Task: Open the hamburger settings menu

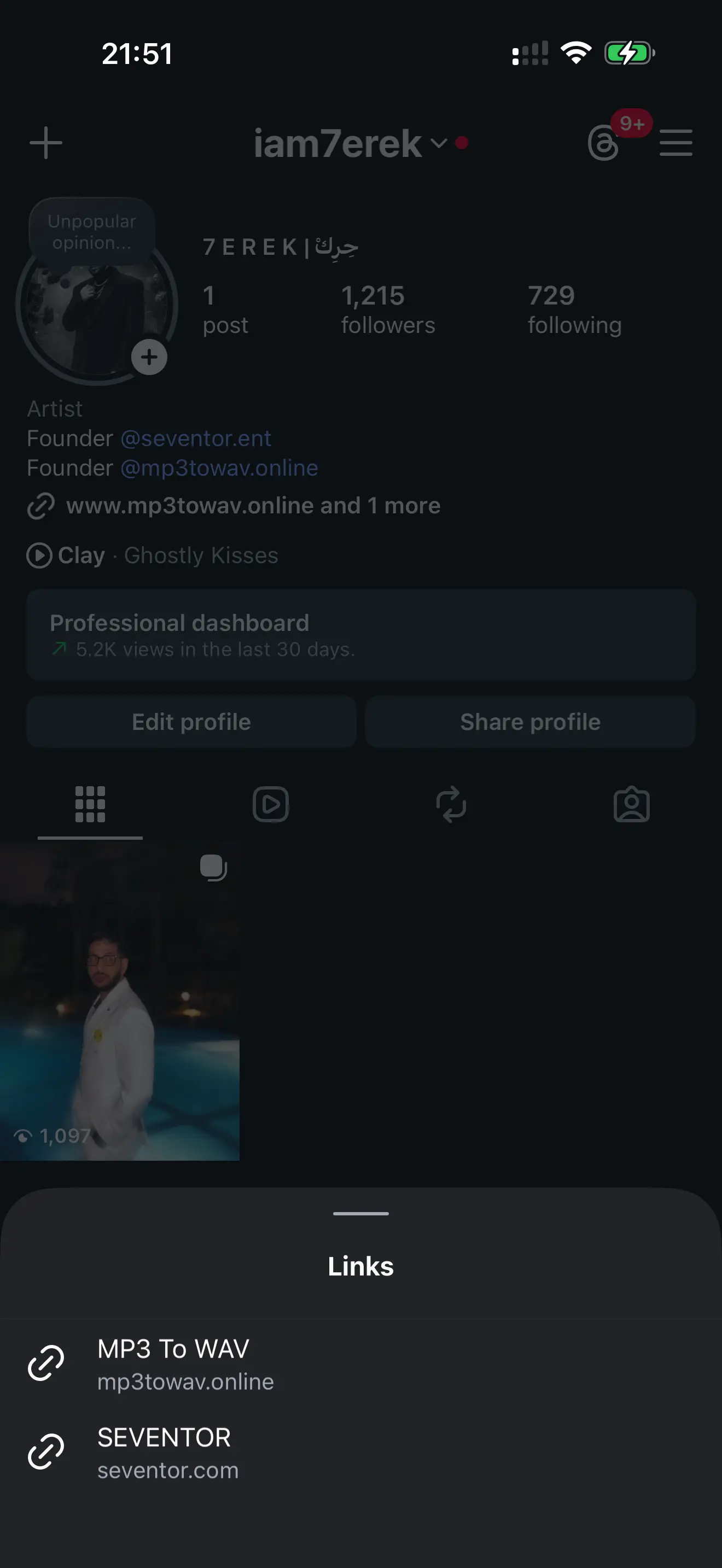Action: (x=675, y=143)
